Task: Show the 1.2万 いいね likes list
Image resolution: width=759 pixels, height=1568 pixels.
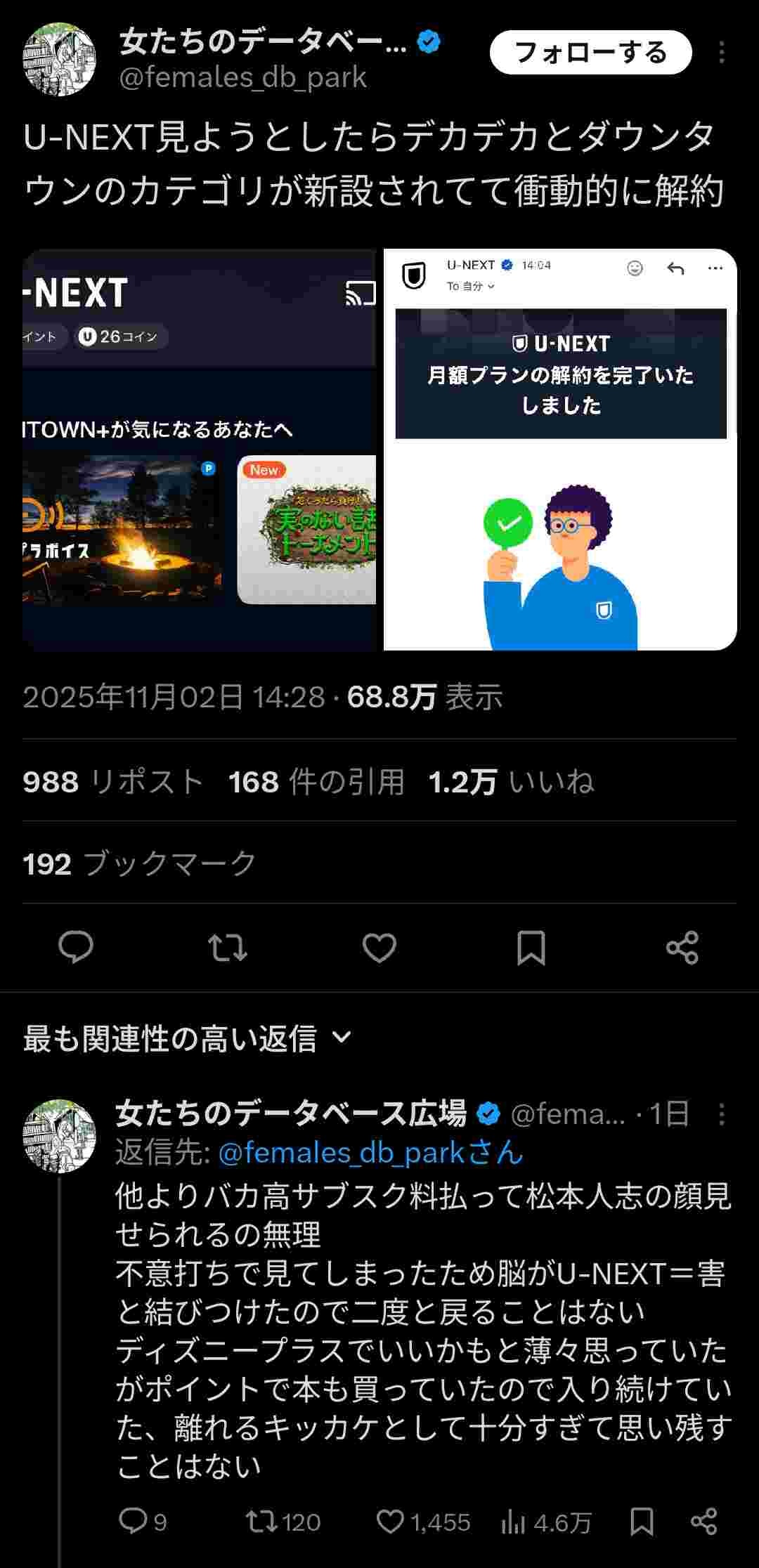Action: pyautogui.click(x=511, y=781)
